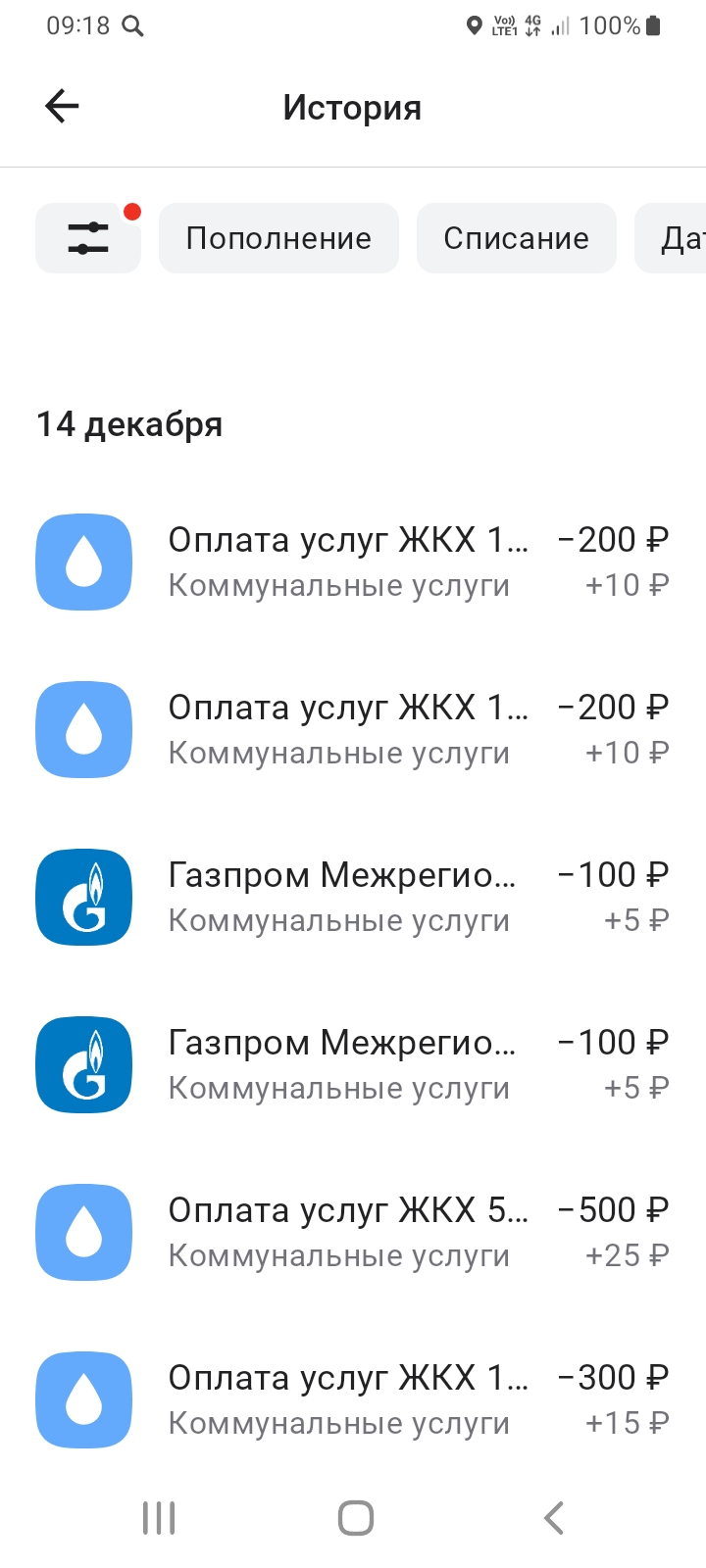Image resolution: width=706 pixels, height=1568 pixels.
Task: Filter history by Пополнение
Action: point(278,238)
